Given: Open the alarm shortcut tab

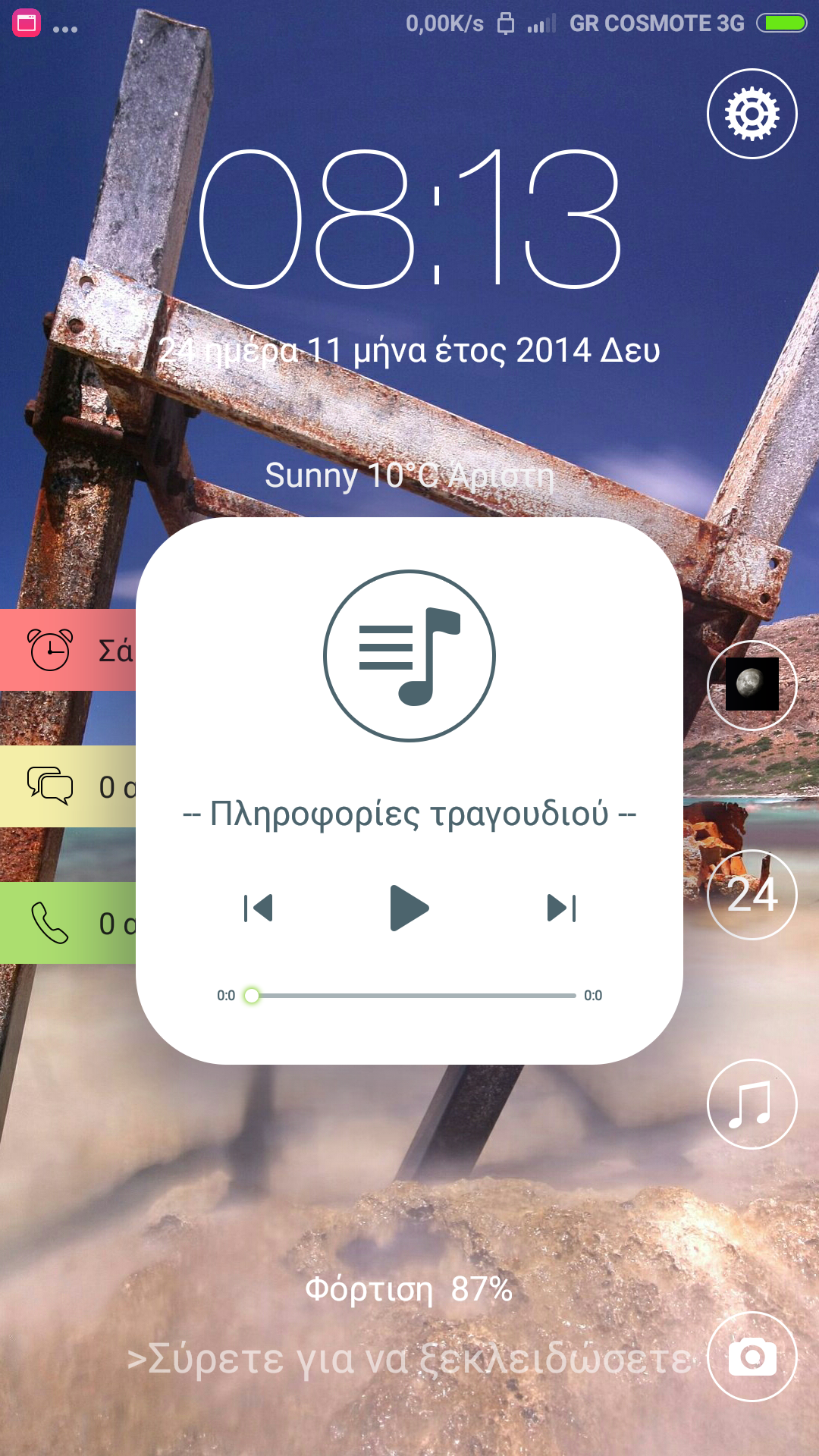Looking at the screenshot, I should pos(68,650).
